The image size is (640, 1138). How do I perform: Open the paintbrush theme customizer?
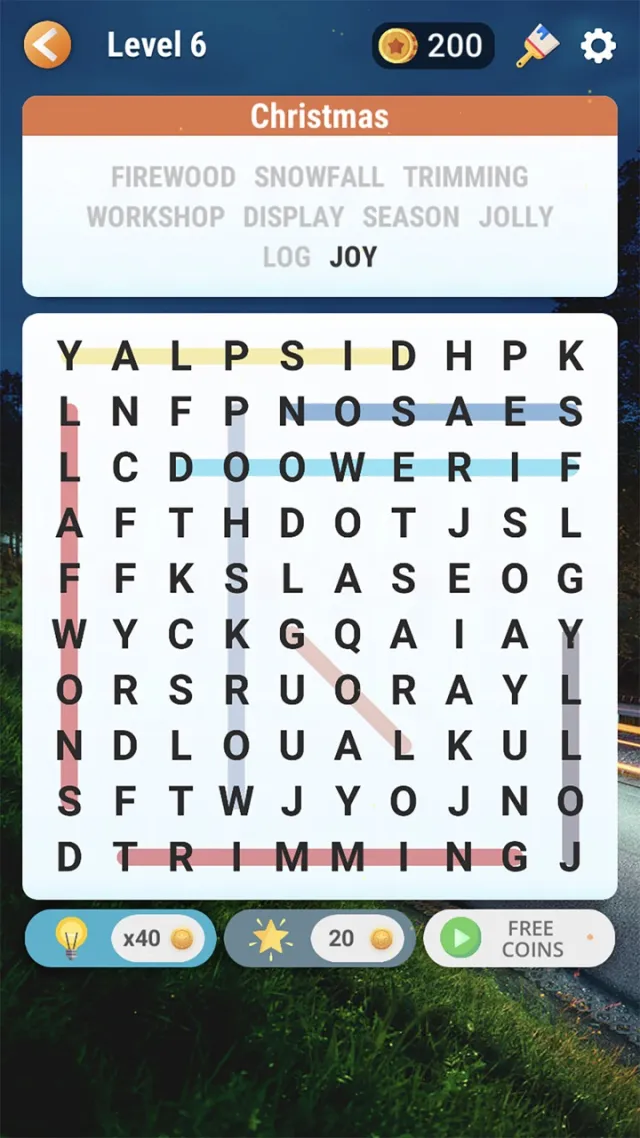tap(537, 46)
